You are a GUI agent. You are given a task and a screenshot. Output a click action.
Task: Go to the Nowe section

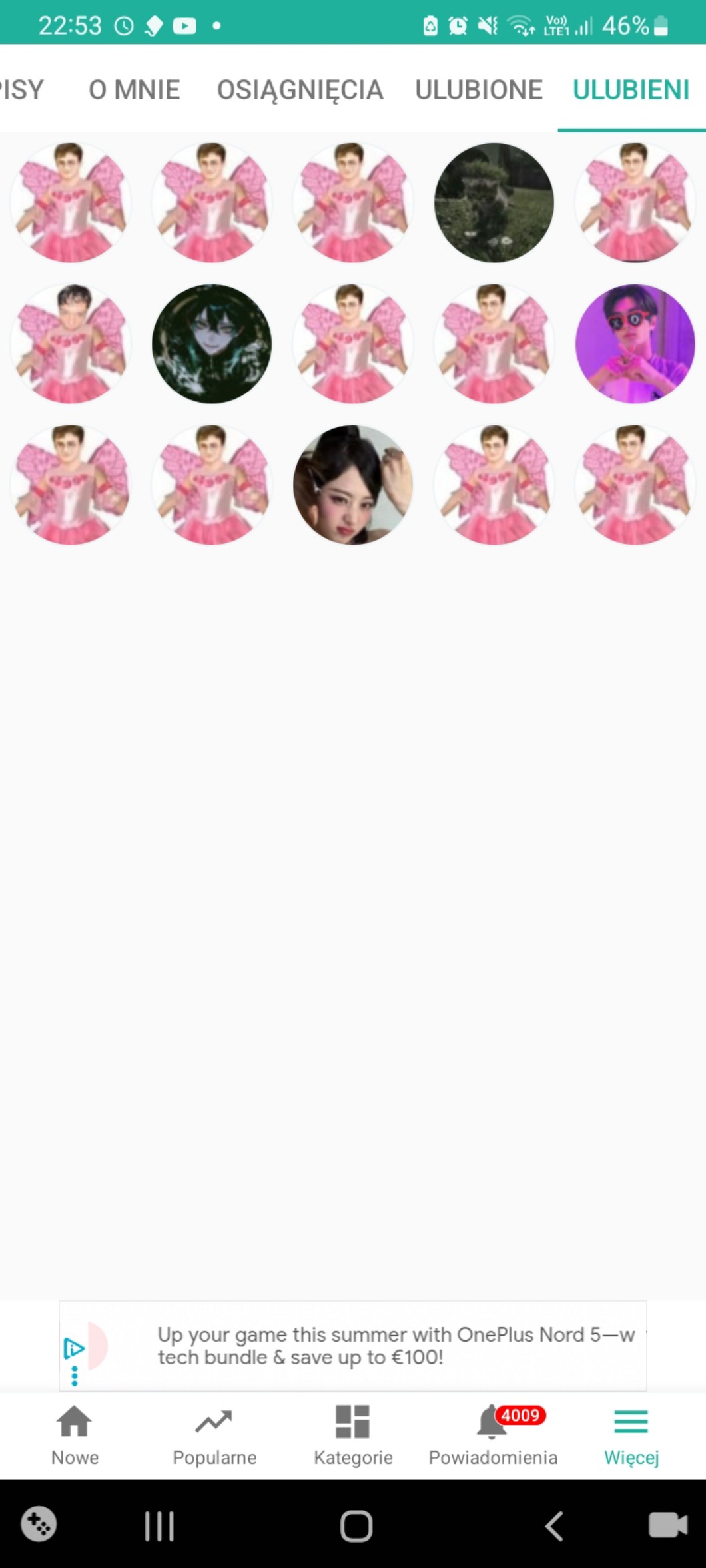(x=75, y=1434)
